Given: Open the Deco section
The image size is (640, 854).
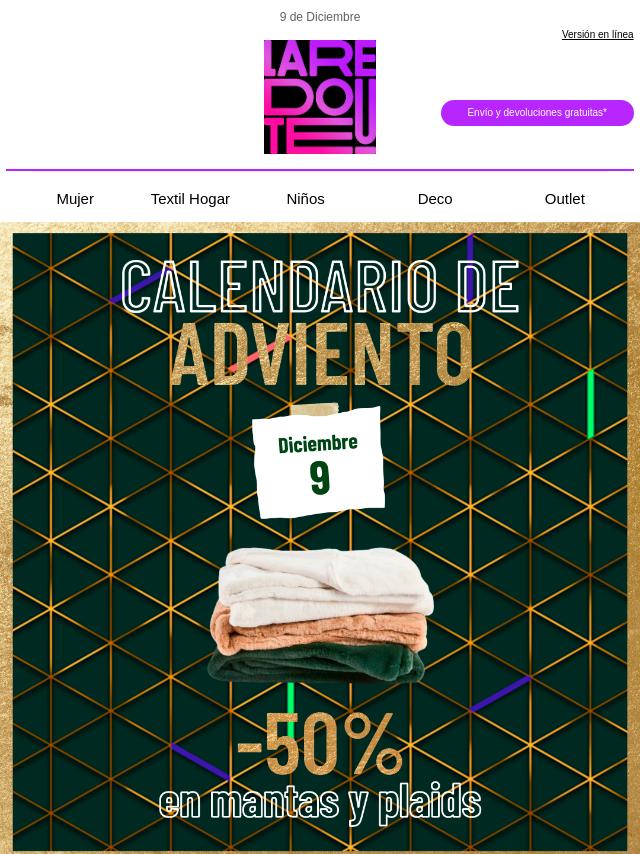Looking at the screenshot, I should pyautogui.click(x=435, y=198).
